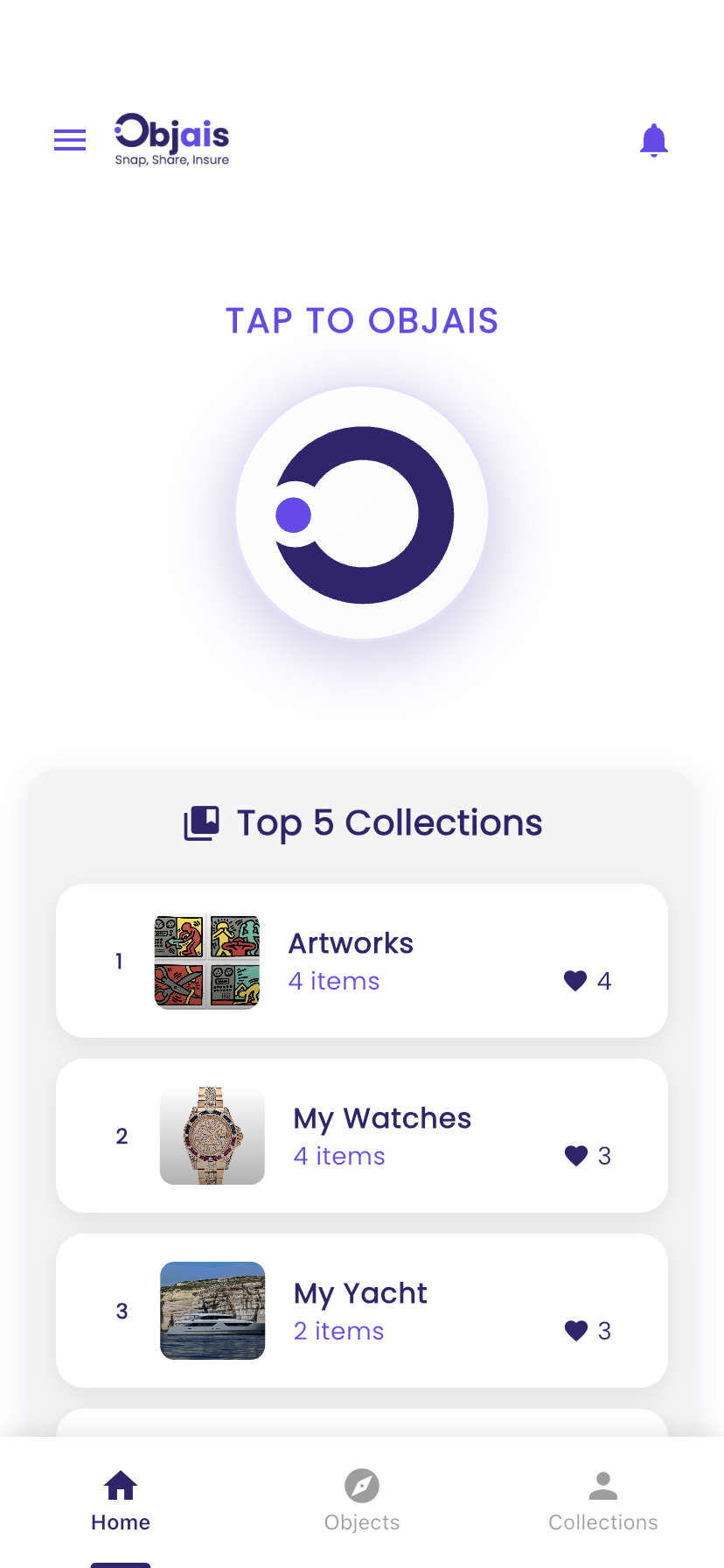Switch to the Collections tab
Image resolution: width=724 pixels, height=1568 pixels.
pos(603,1500)
